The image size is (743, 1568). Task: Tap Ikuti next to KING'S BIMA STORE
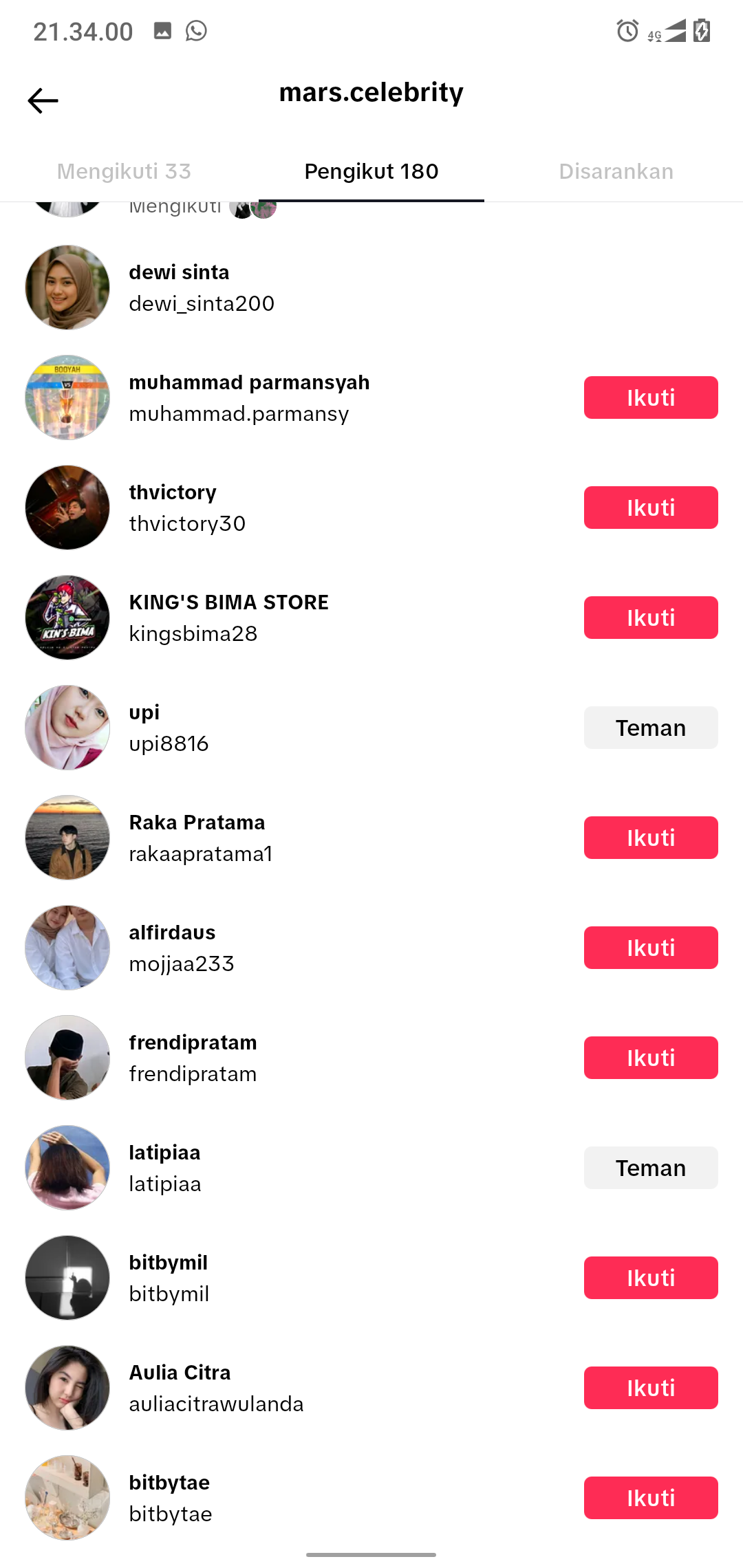651,618
